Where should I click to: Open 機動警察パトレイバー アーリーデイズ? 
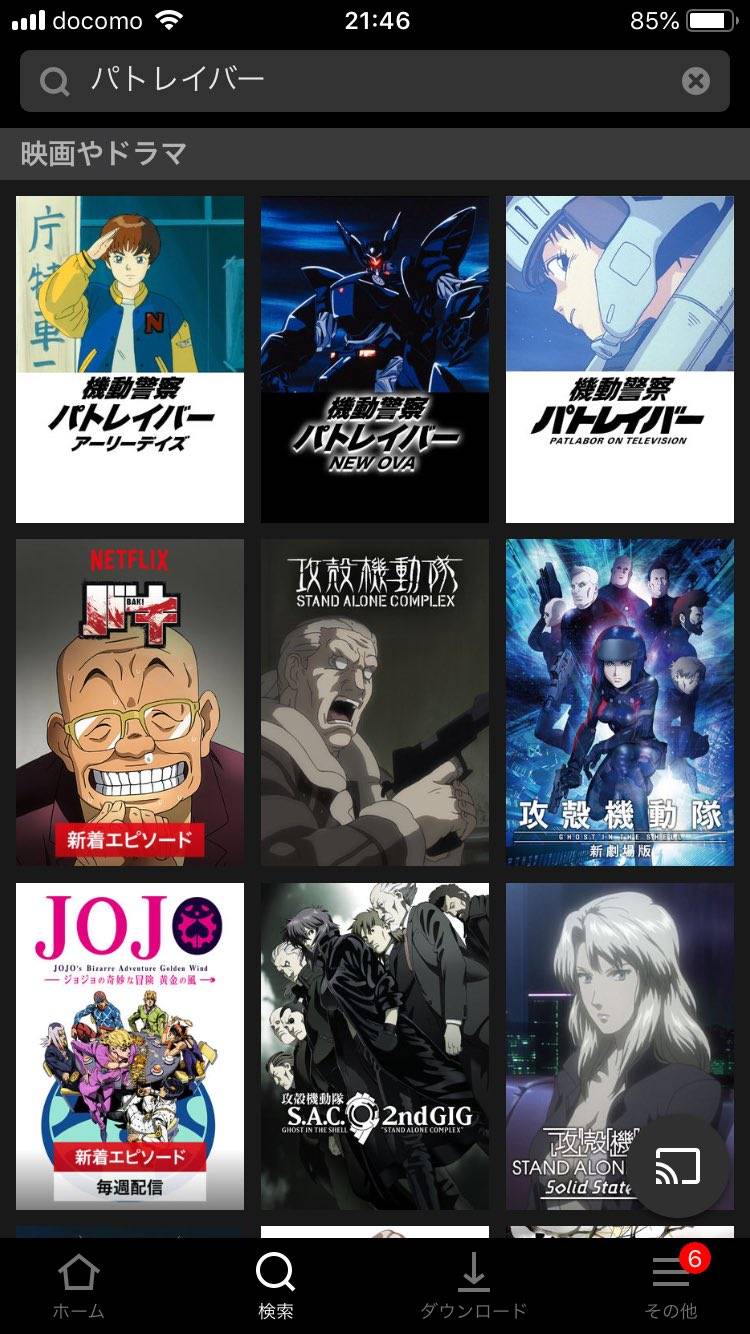(129, 354)
